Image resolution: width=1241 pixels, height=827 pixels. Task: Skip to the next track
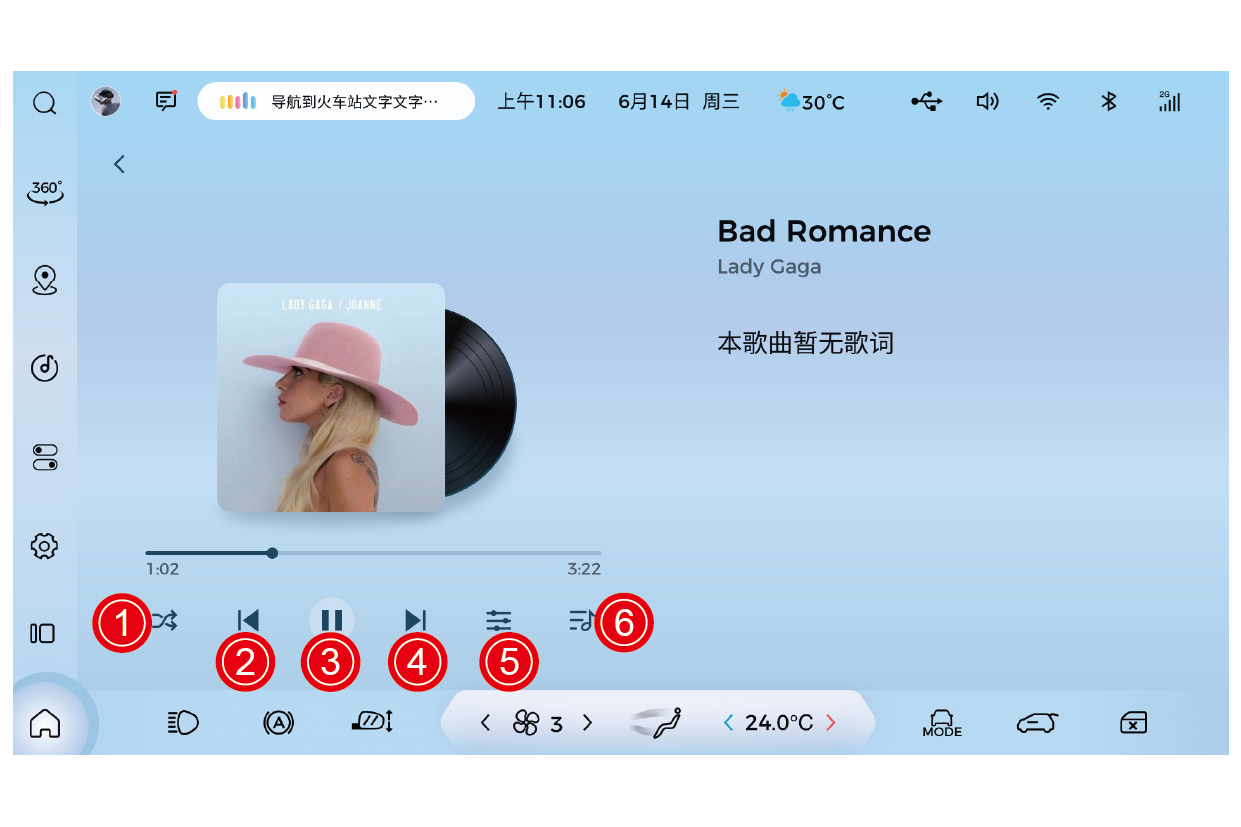pos(415,621)
